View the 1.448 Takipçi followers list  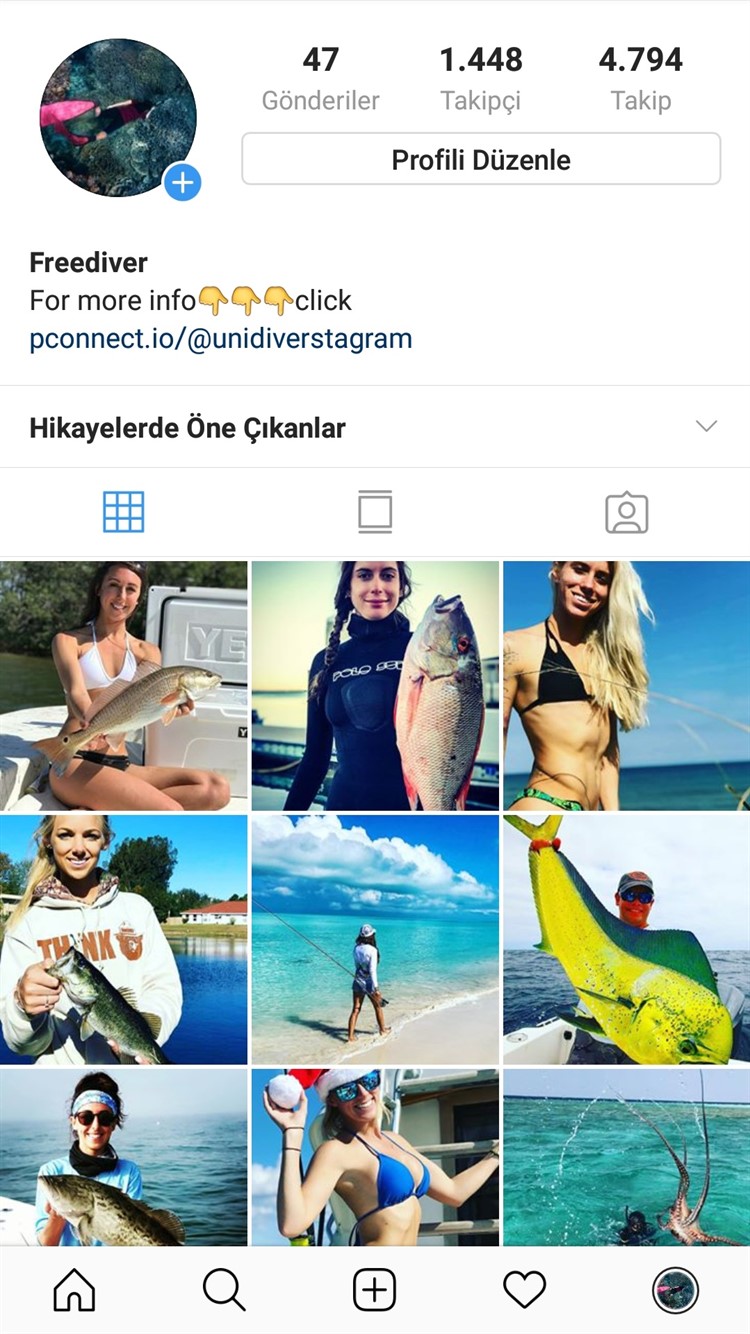click(481, 79)
